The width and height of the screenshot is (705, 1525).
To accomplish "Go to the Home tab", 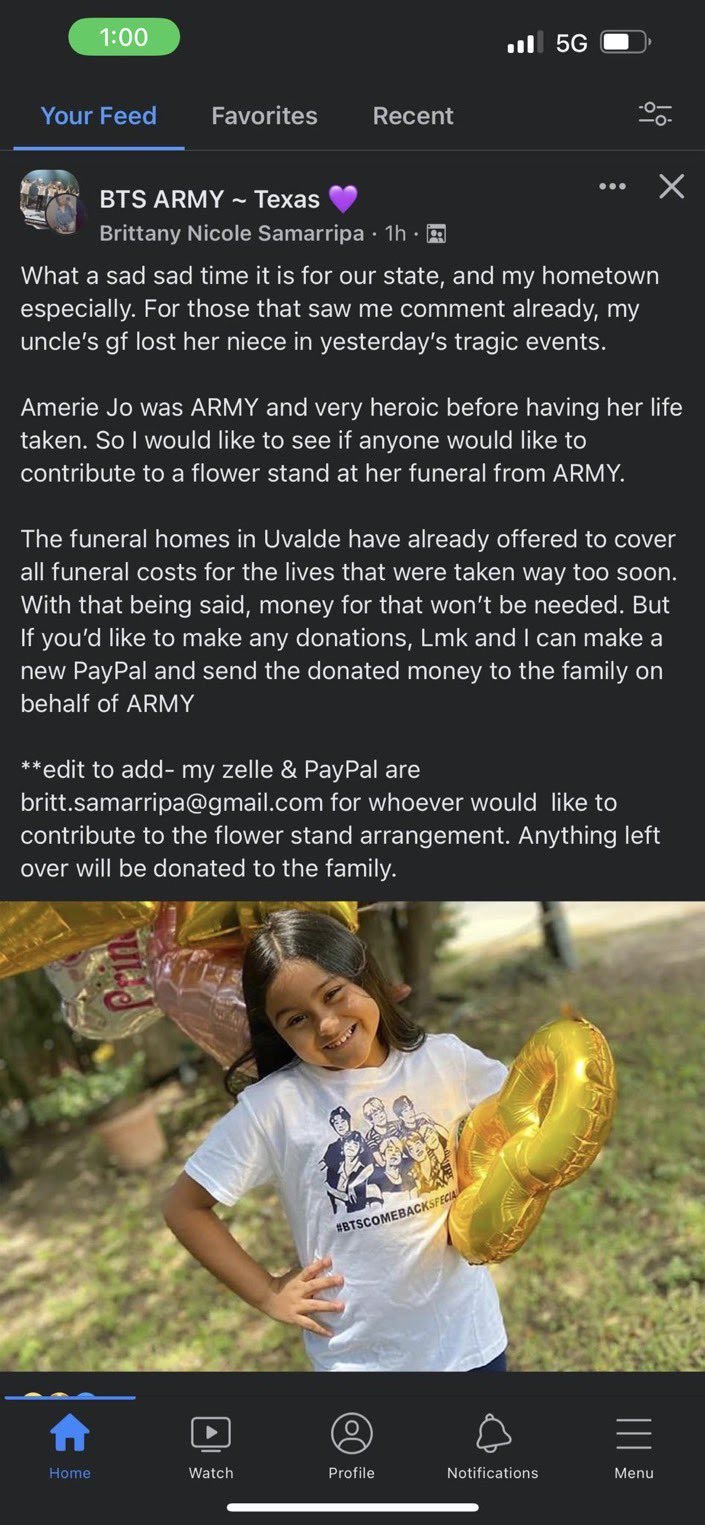I will [70, 1446].
